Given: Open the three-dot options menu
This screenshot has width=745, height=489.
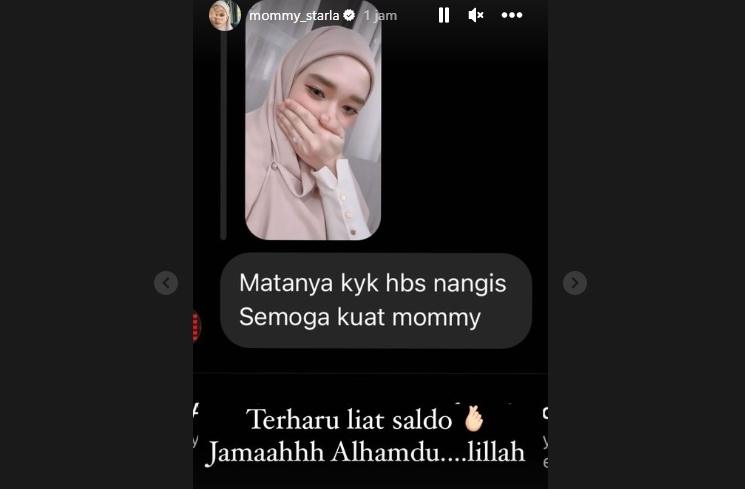Looking at the screenshot, I should (512, 15).
